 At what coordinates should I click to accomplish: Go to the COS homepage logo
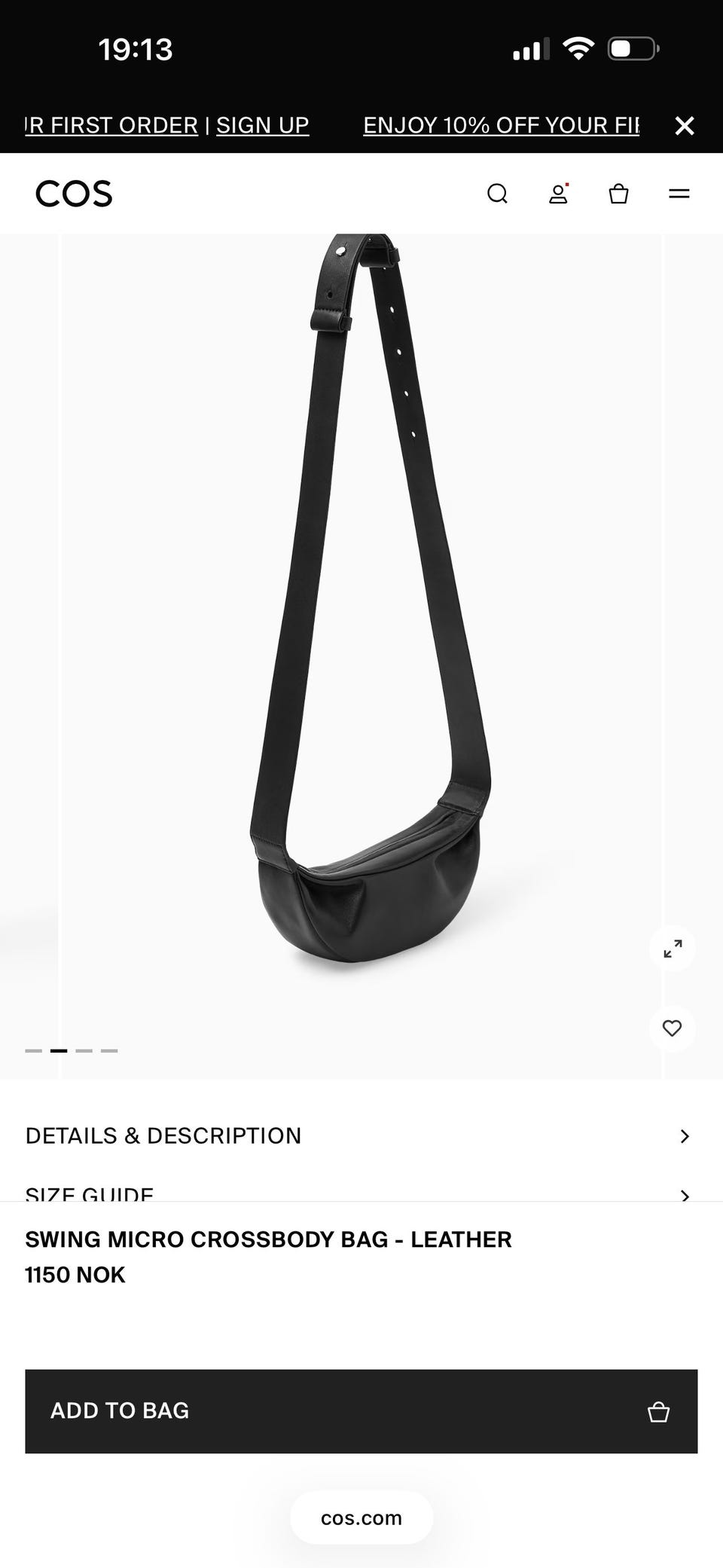[x=74, y=194]
